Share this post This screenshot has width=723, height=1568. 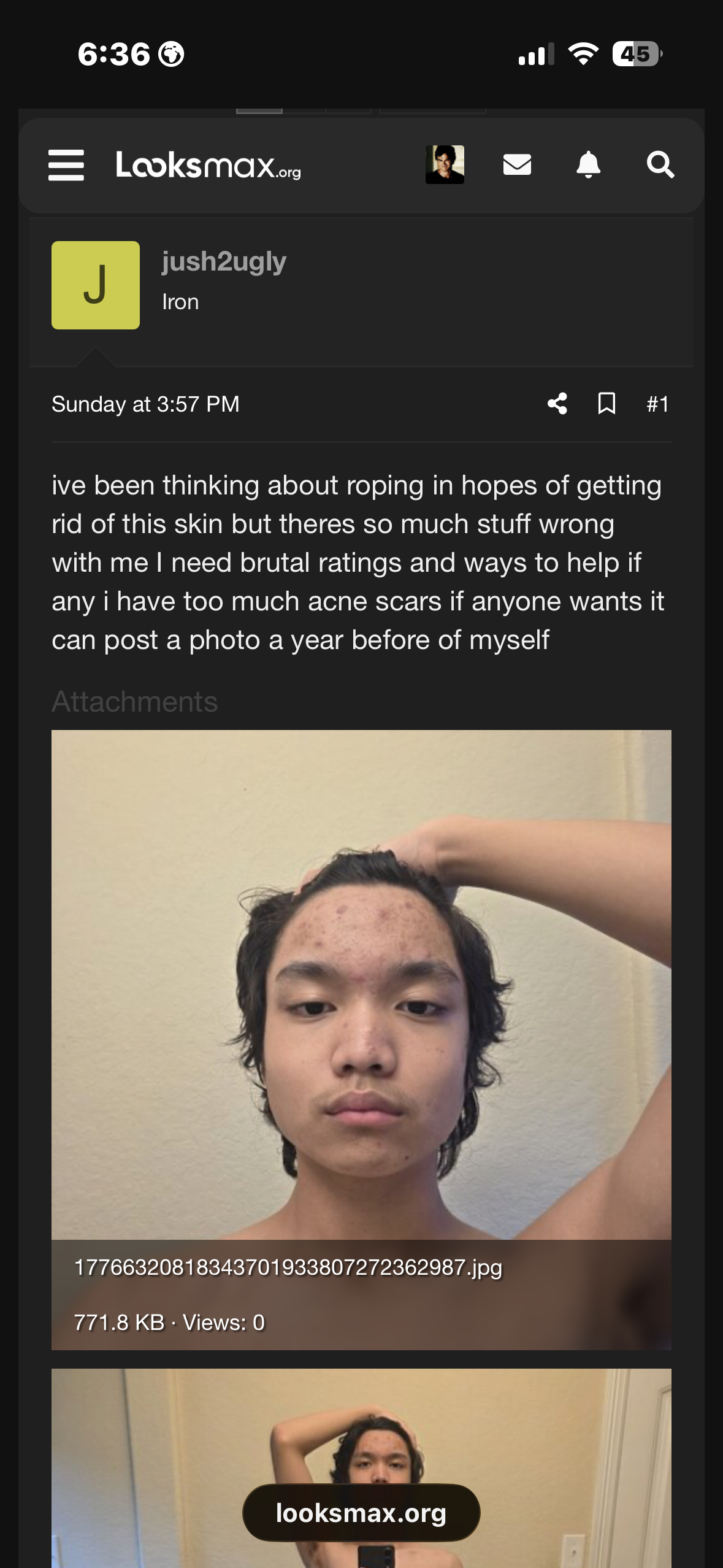pyautogui.click(x=557, y=404)
